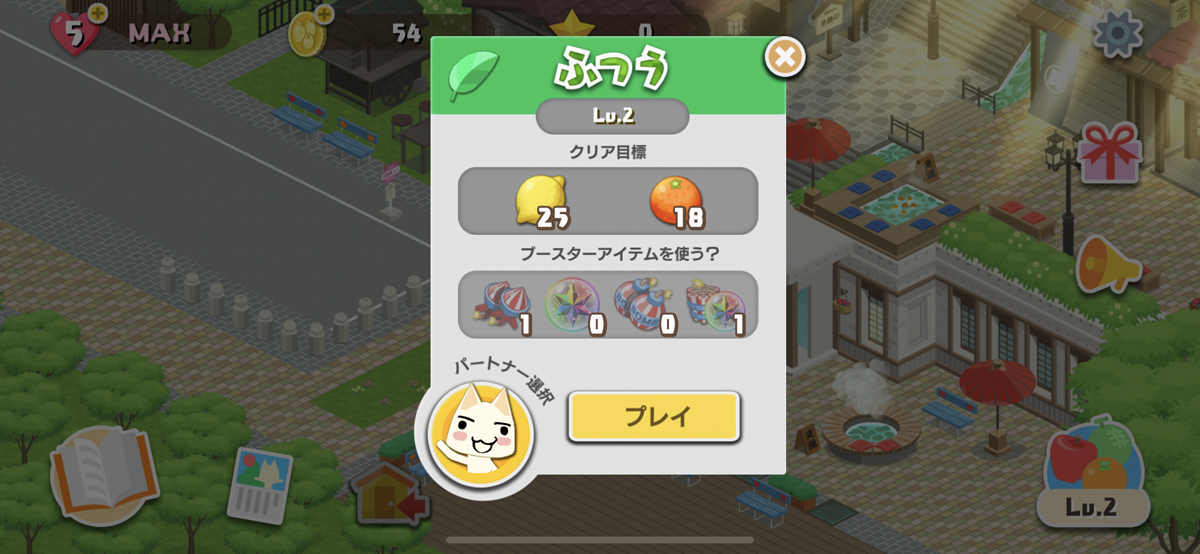Add more hearts with plus icon
The image size is (1200, 554).
click(98, 14)
